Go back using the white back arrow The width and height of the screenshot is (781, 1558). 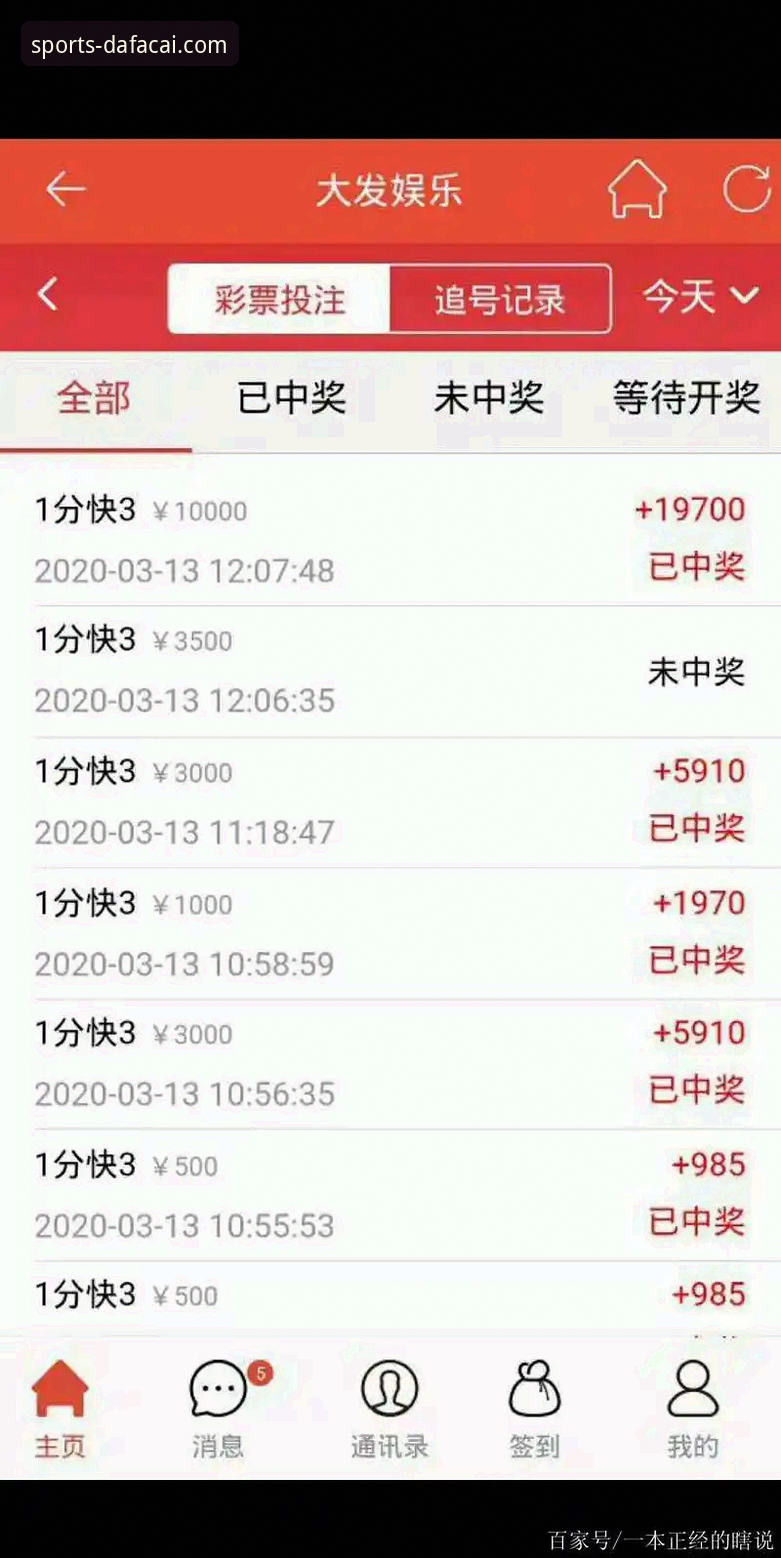point(65,190)
